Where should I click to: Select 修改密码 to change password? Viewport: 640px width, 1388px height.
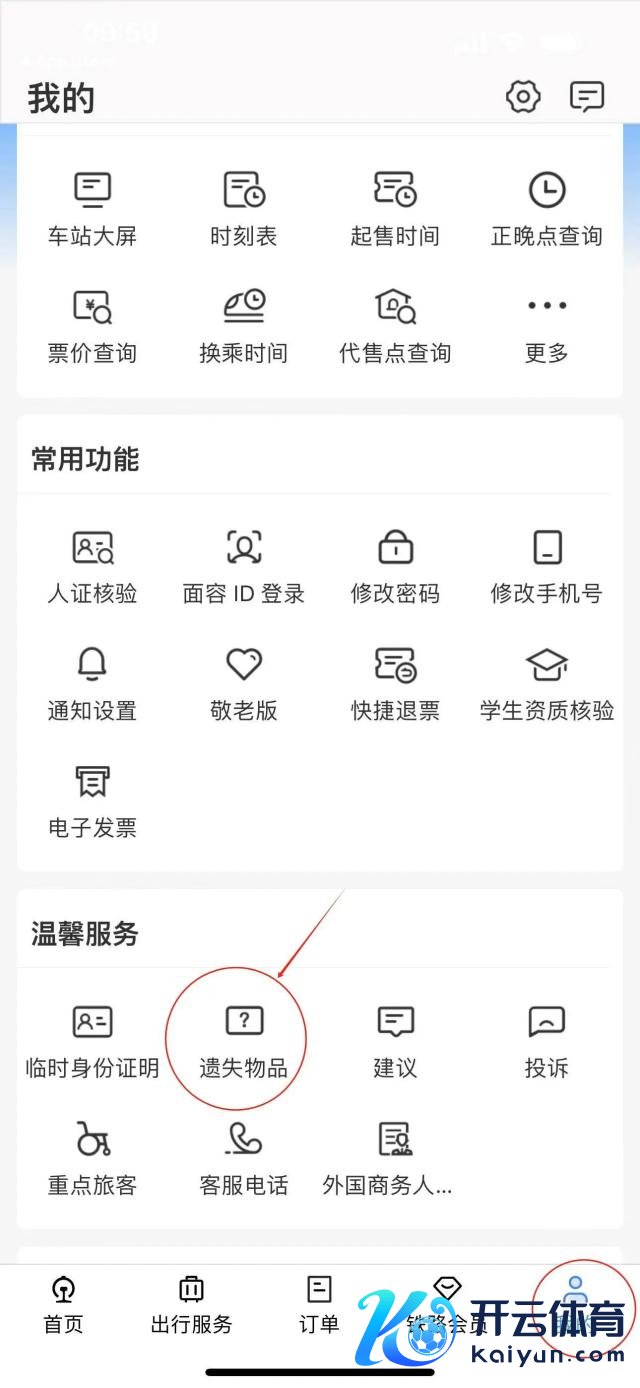pyautogui.click(x=395, y=566)
